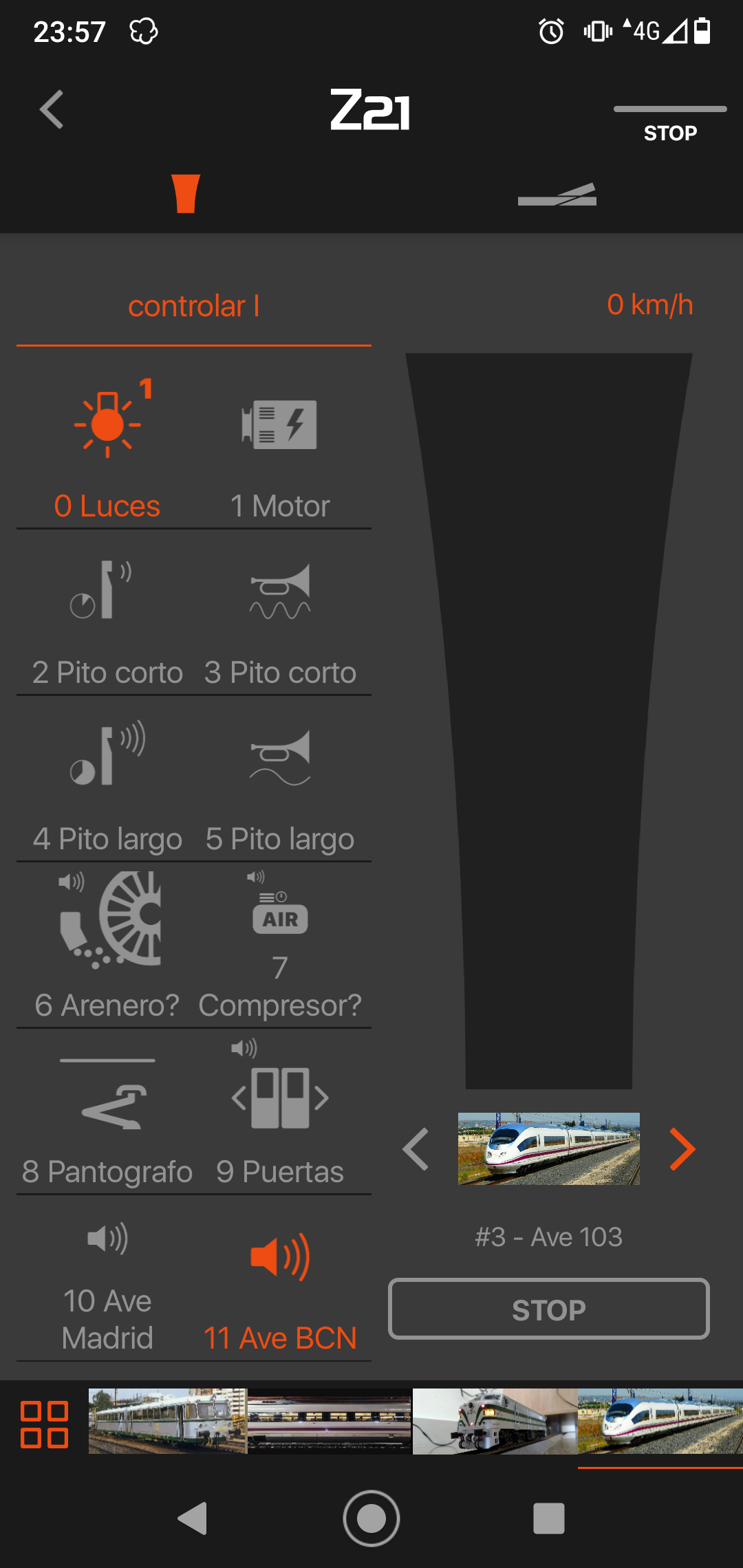Go back using the top-left arrow
This screenshot has width=743, height=1568.
pos(52,110)
